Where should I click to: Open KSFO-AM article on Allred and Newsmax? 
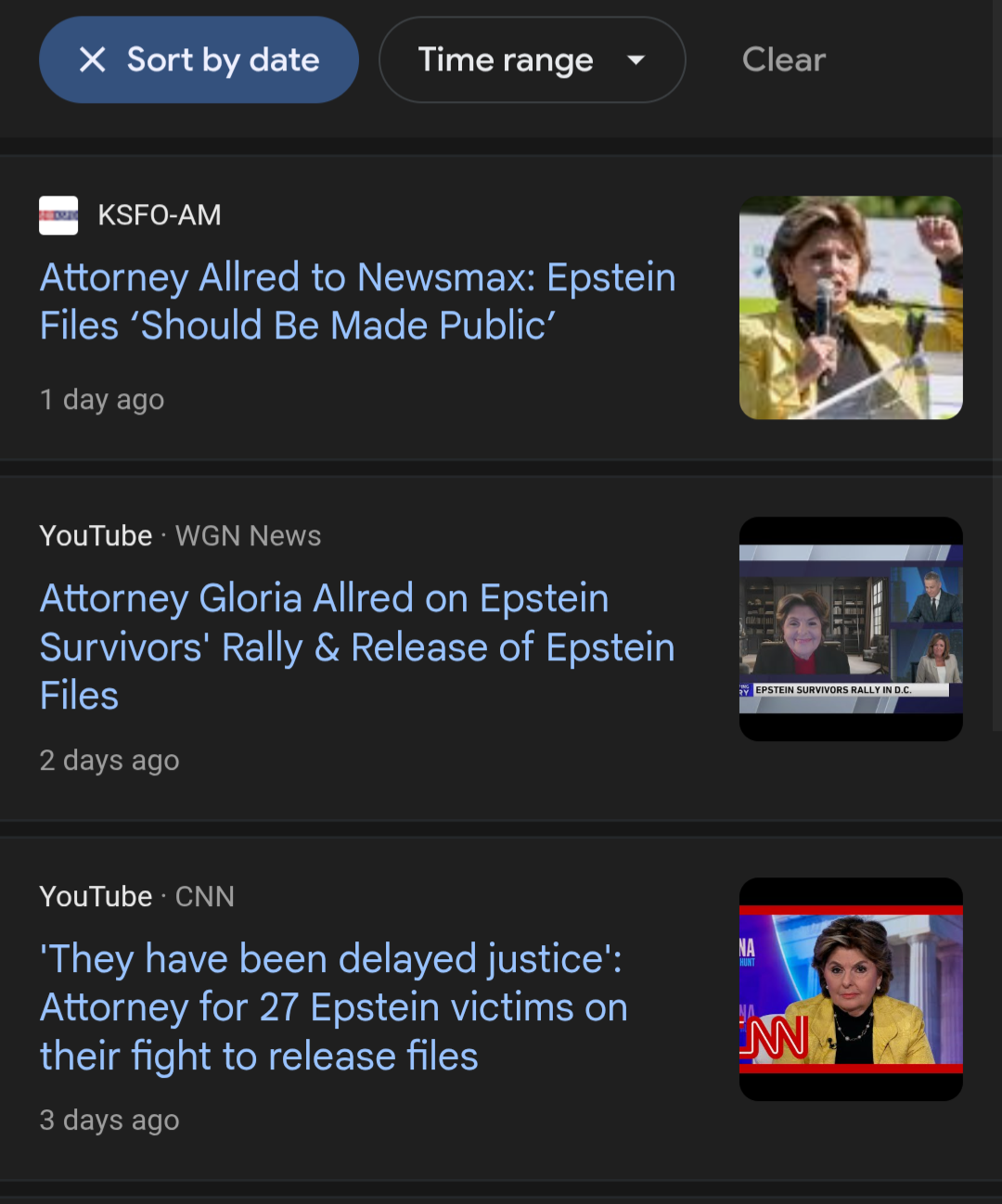tap(357, 301)
